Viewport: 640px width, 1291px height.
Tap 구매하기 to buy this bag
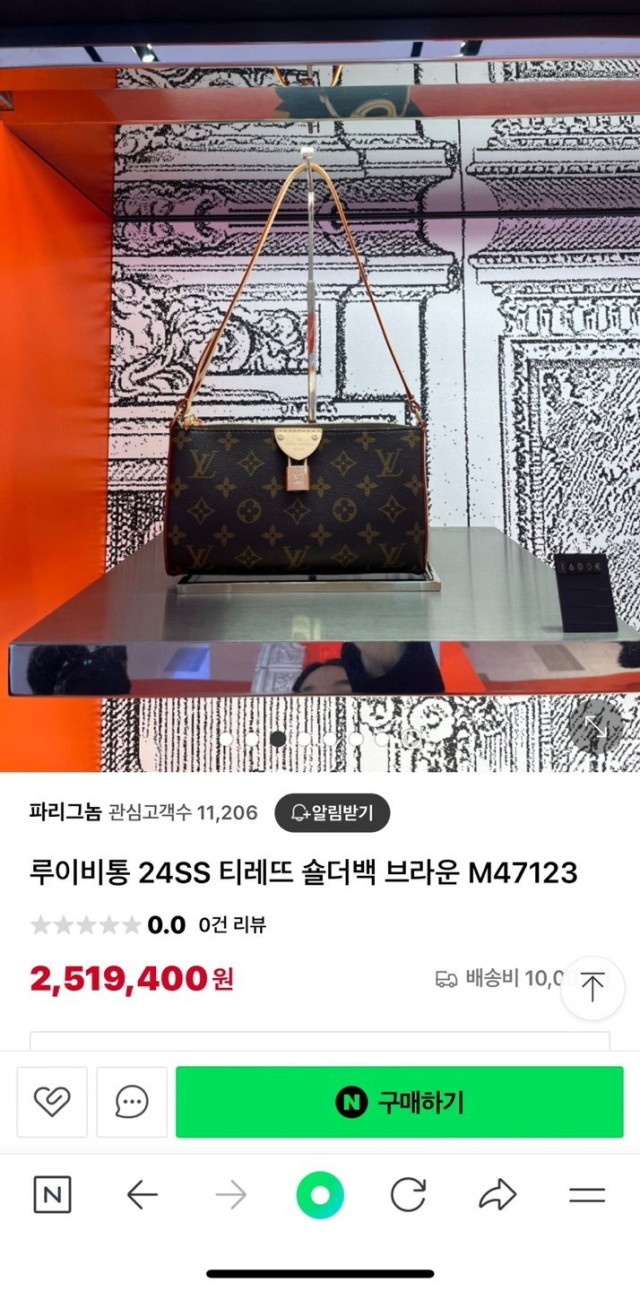[399, 1102]
